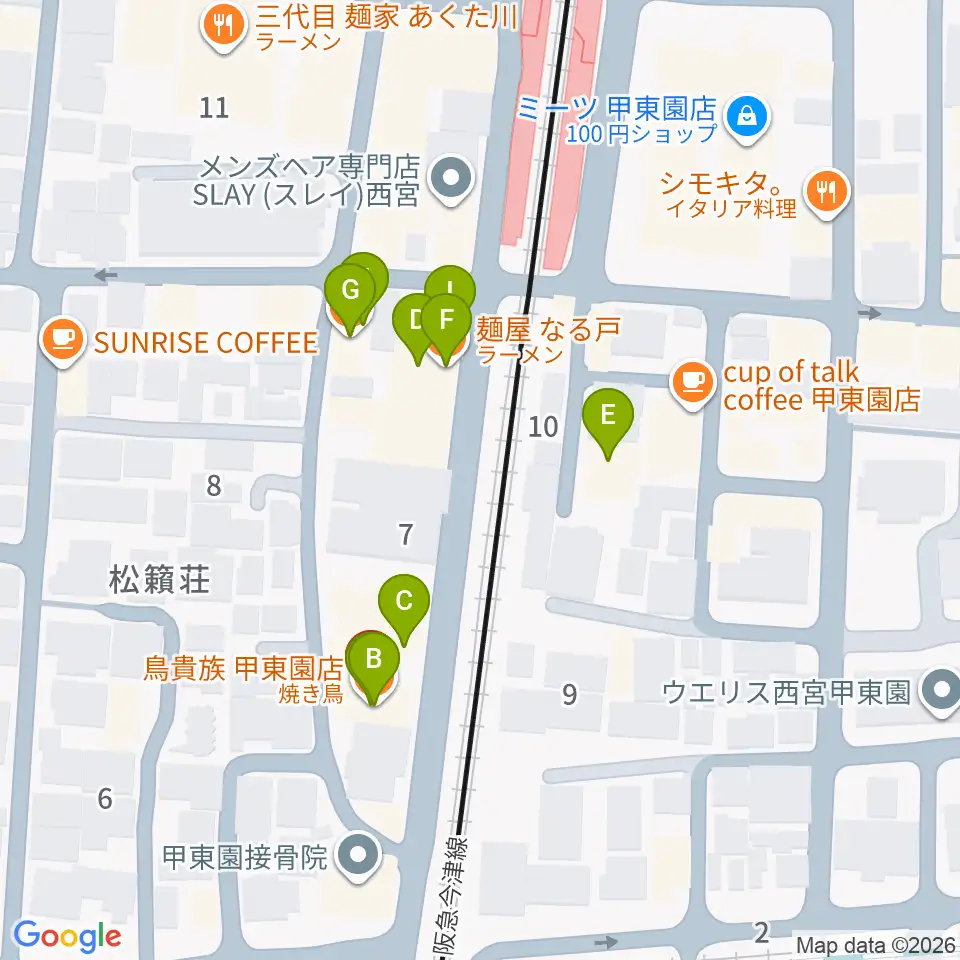Viewport: 960px width, 960px height.
Task: Tap the green marker labeled E
Action: click(x=607, y=421)
